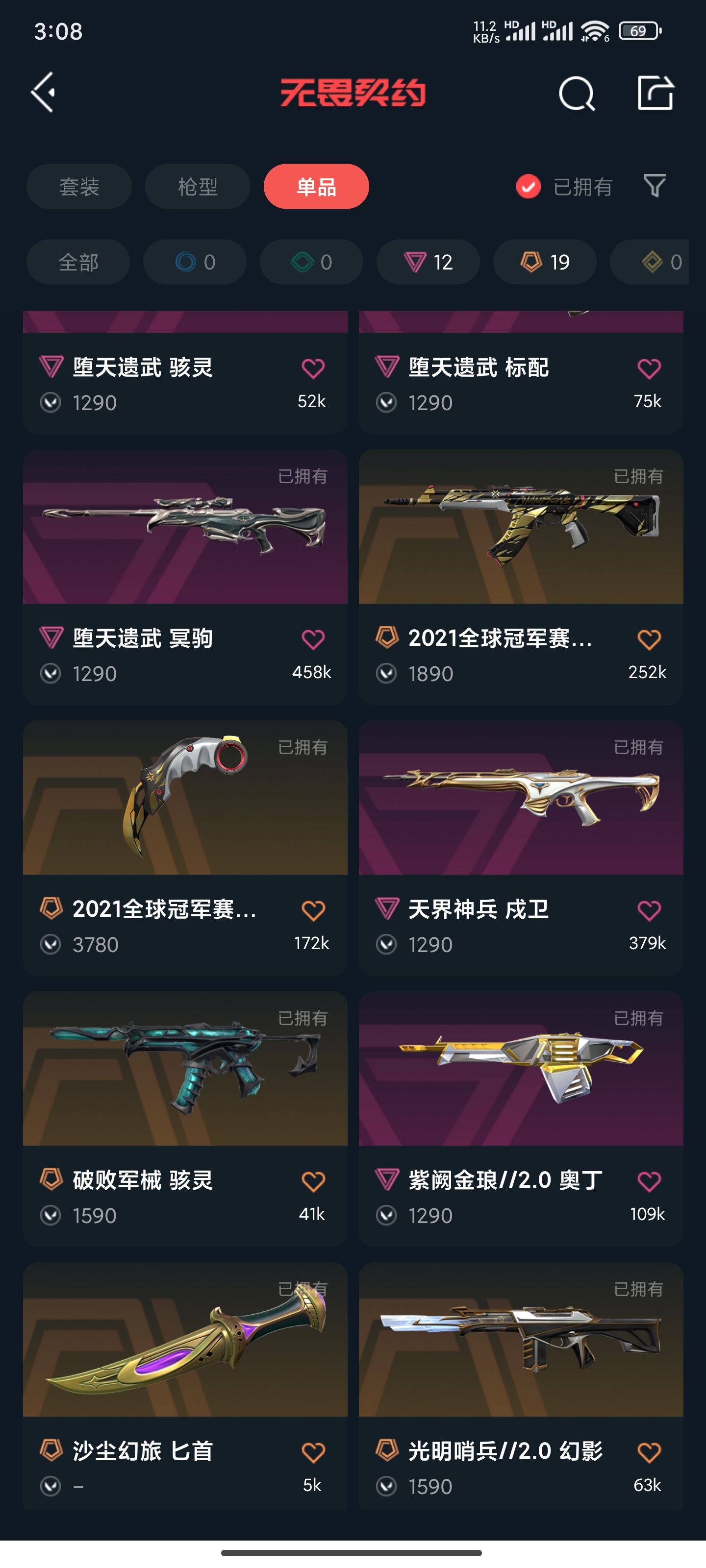706x1568 pixels.
Task: Open the search icon
Action: (x=576, y=94)
